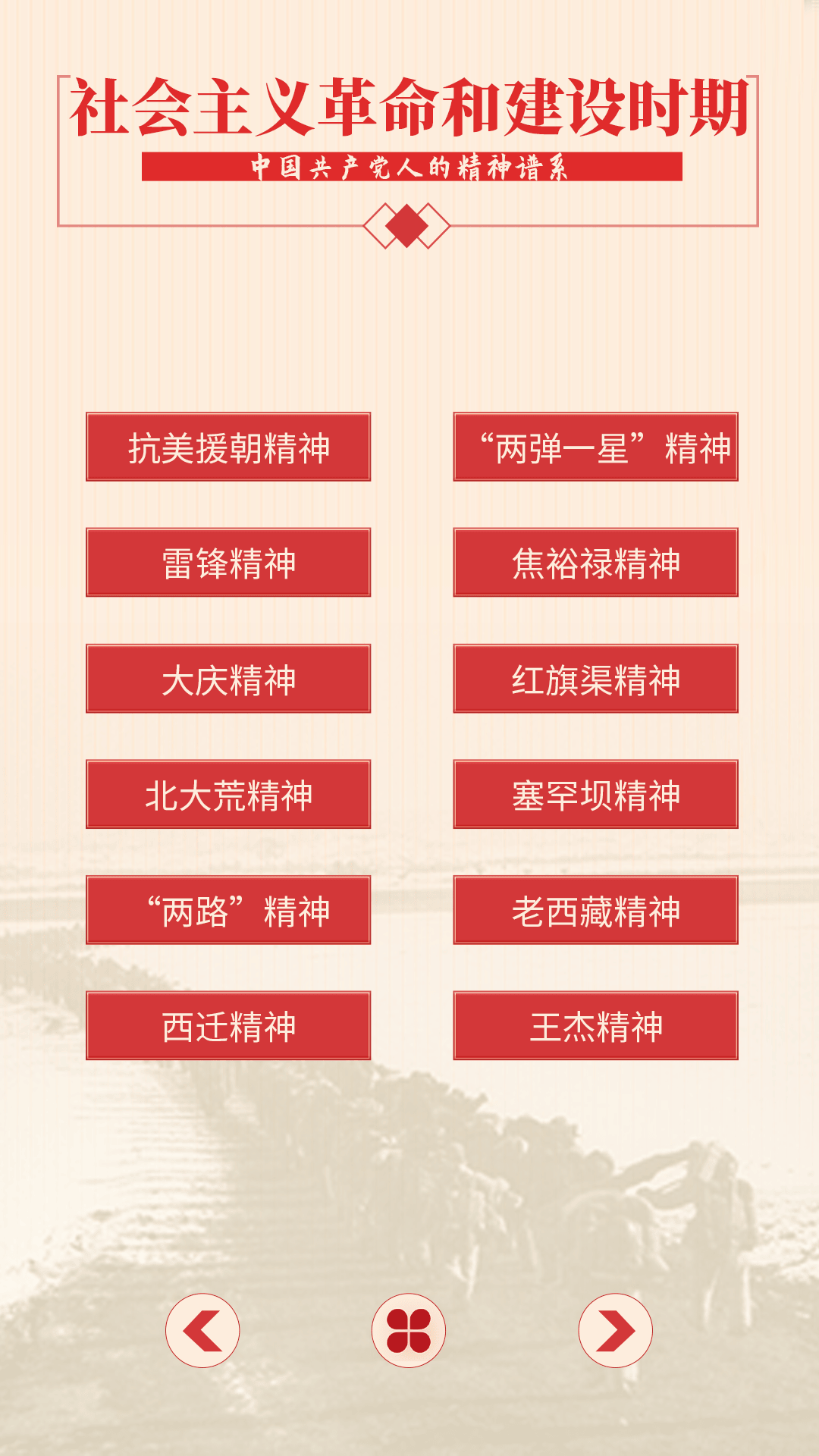Open the 王杰精神 section
Viewport: 819px width, 1456px height.
[595, 1025]
